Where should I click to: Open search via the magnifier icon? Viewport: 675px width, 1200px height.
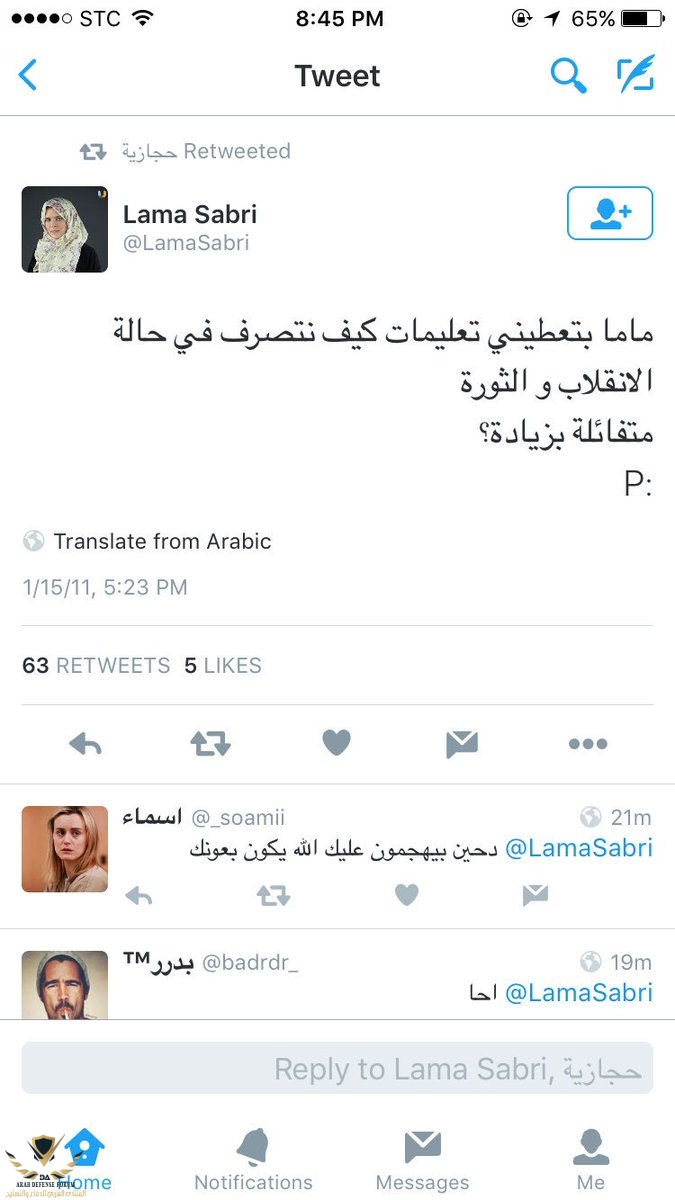(x=568, y=75)
